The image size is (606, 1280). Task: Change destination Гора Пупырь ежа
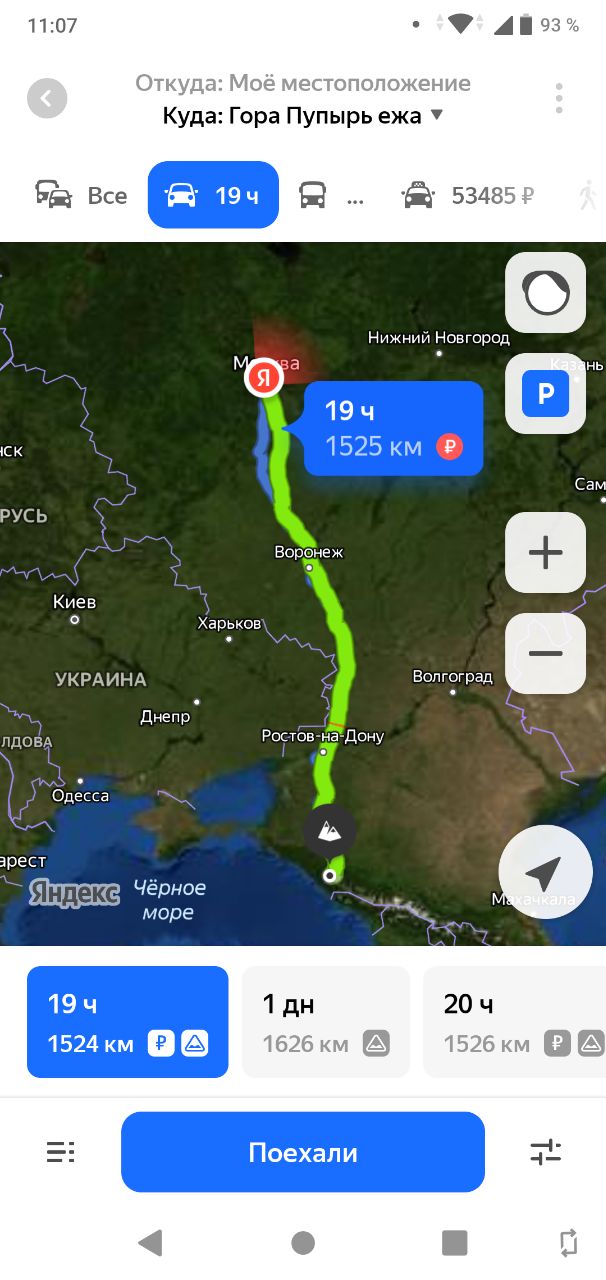pos(302,116)
